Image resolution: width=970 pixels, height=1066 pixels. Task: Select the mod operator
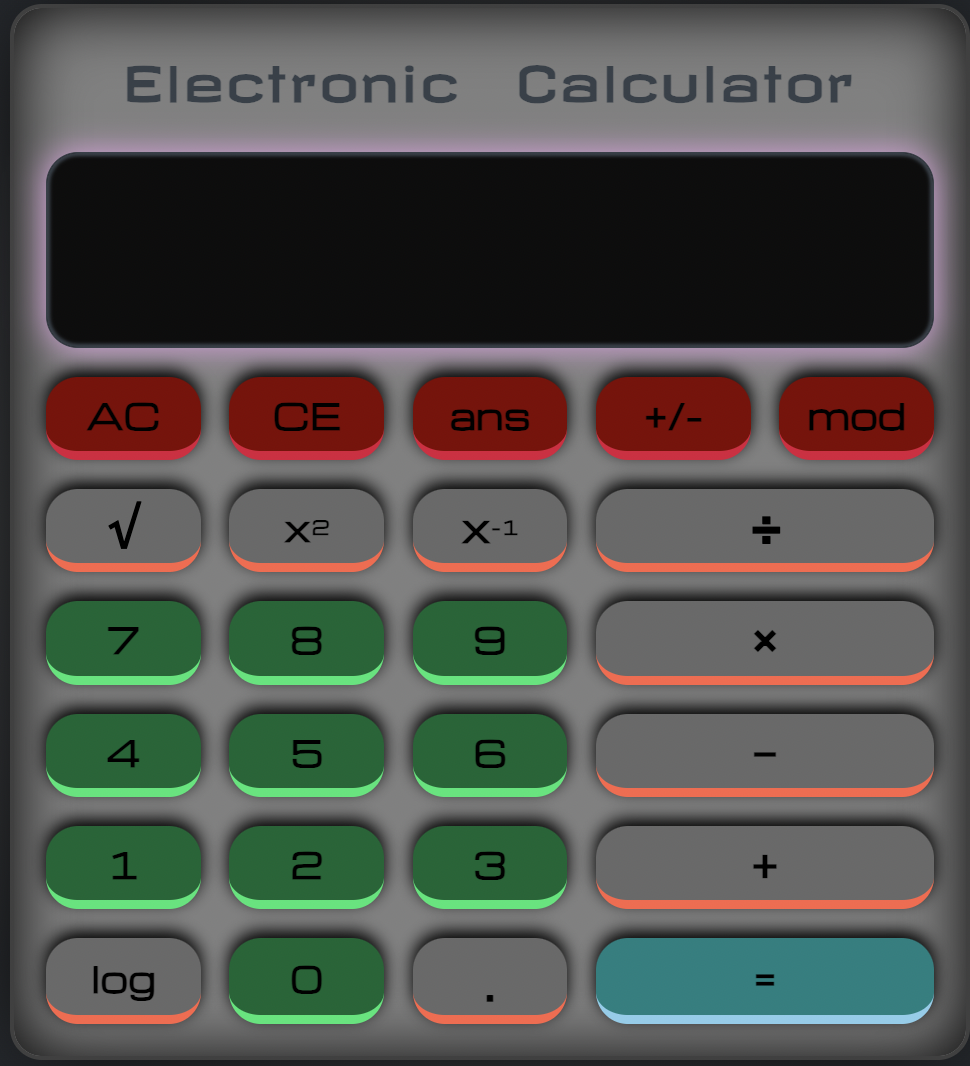(x=856, y=416)
